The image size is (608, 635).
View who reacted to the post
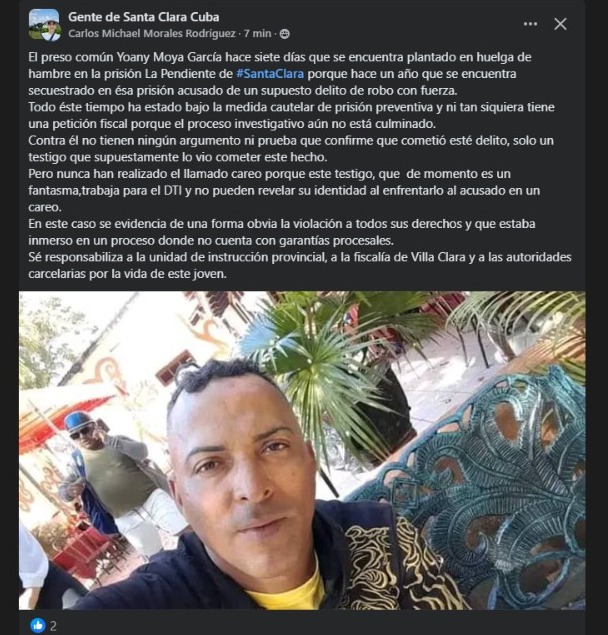coord(44,625)
